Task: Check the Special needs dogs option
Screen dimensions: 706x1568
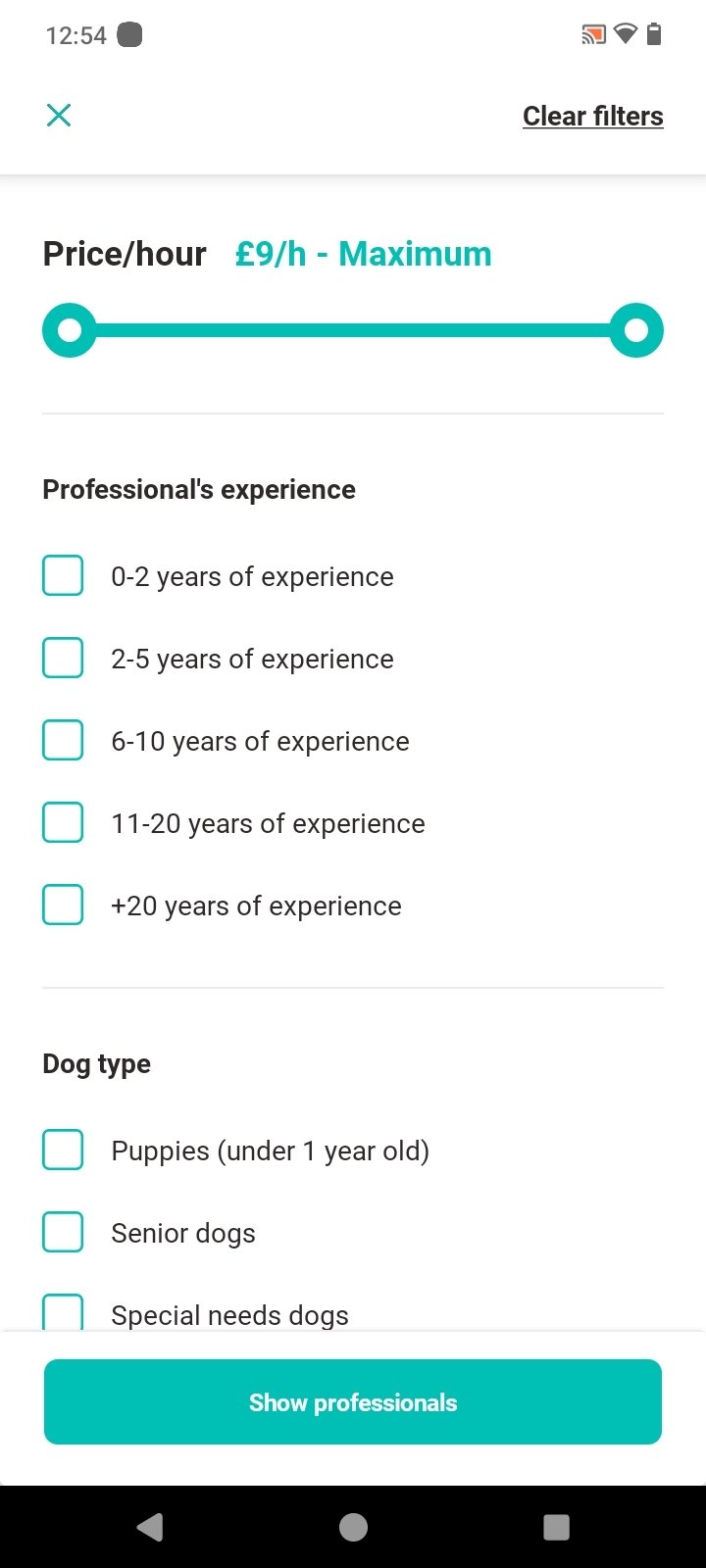Action: (x=63, y=1311)
